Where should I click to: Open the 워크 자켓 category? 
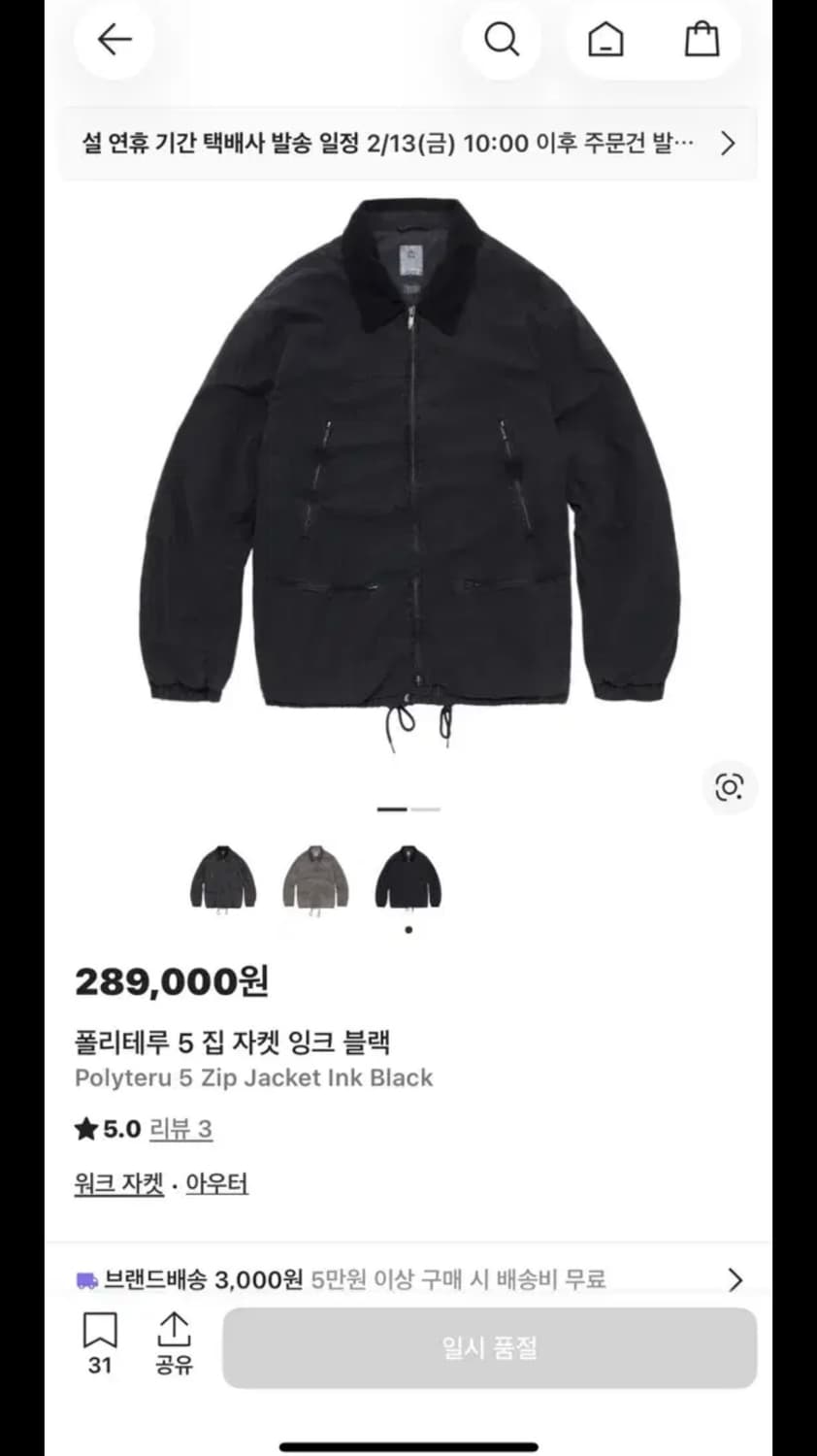pyautogui.click(x=117, y=1184)
